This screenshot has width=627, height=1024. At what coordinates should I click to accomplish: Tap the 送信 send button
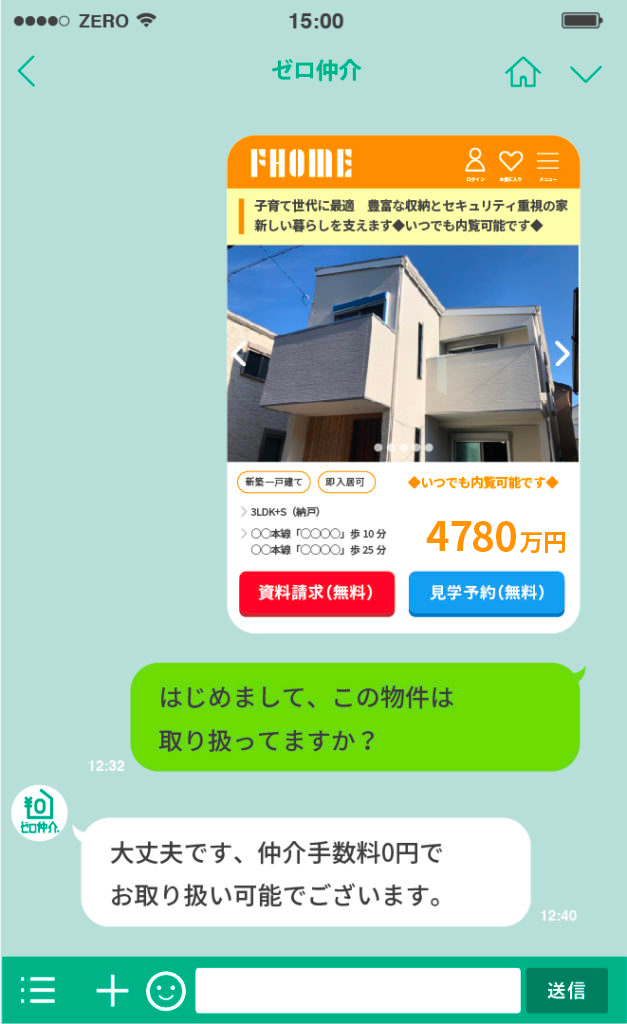pyautogui.click(x=566, y=990)
